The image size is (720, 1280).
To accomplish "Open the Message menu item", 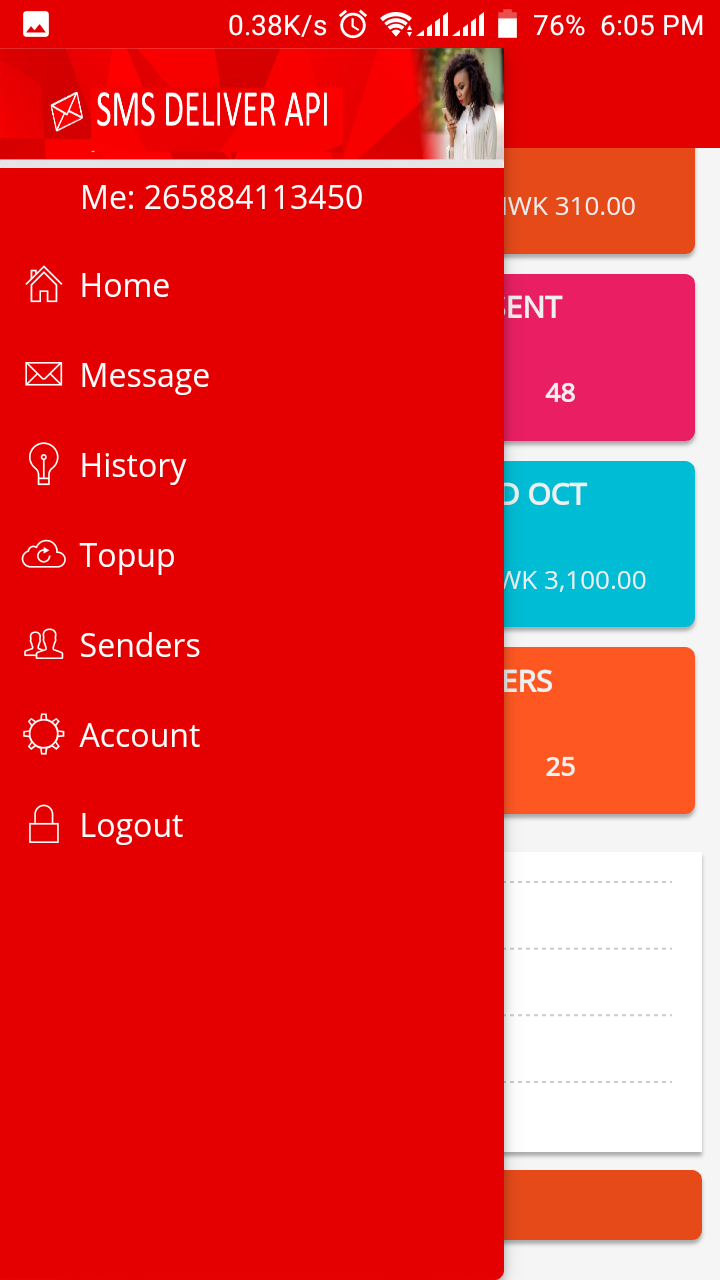I will pyautogui.click(x=251, y=375).
